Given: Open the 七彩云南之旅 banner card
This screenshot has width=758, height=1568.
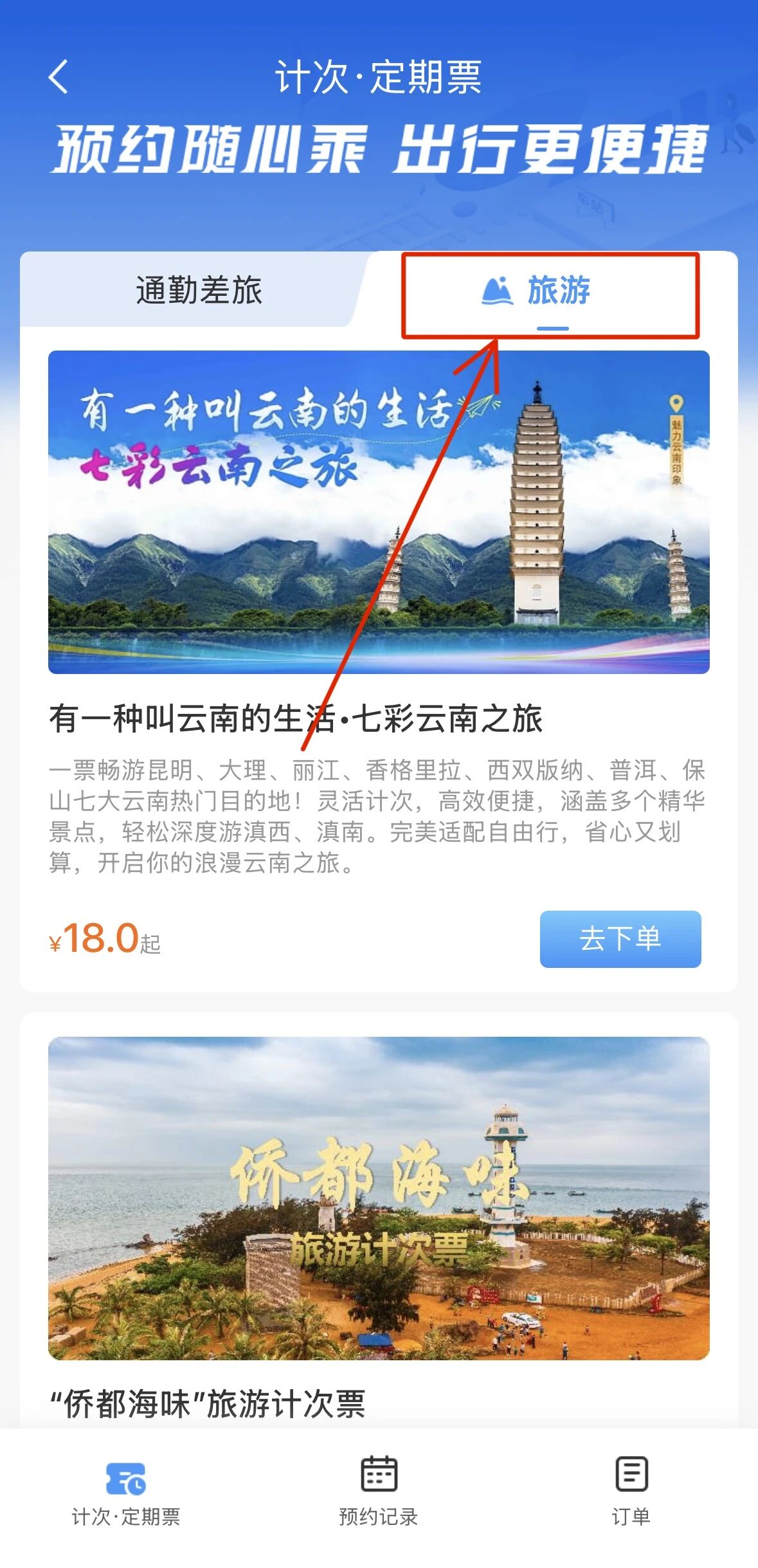Looking at the screenshot, I should click(379, 512).
